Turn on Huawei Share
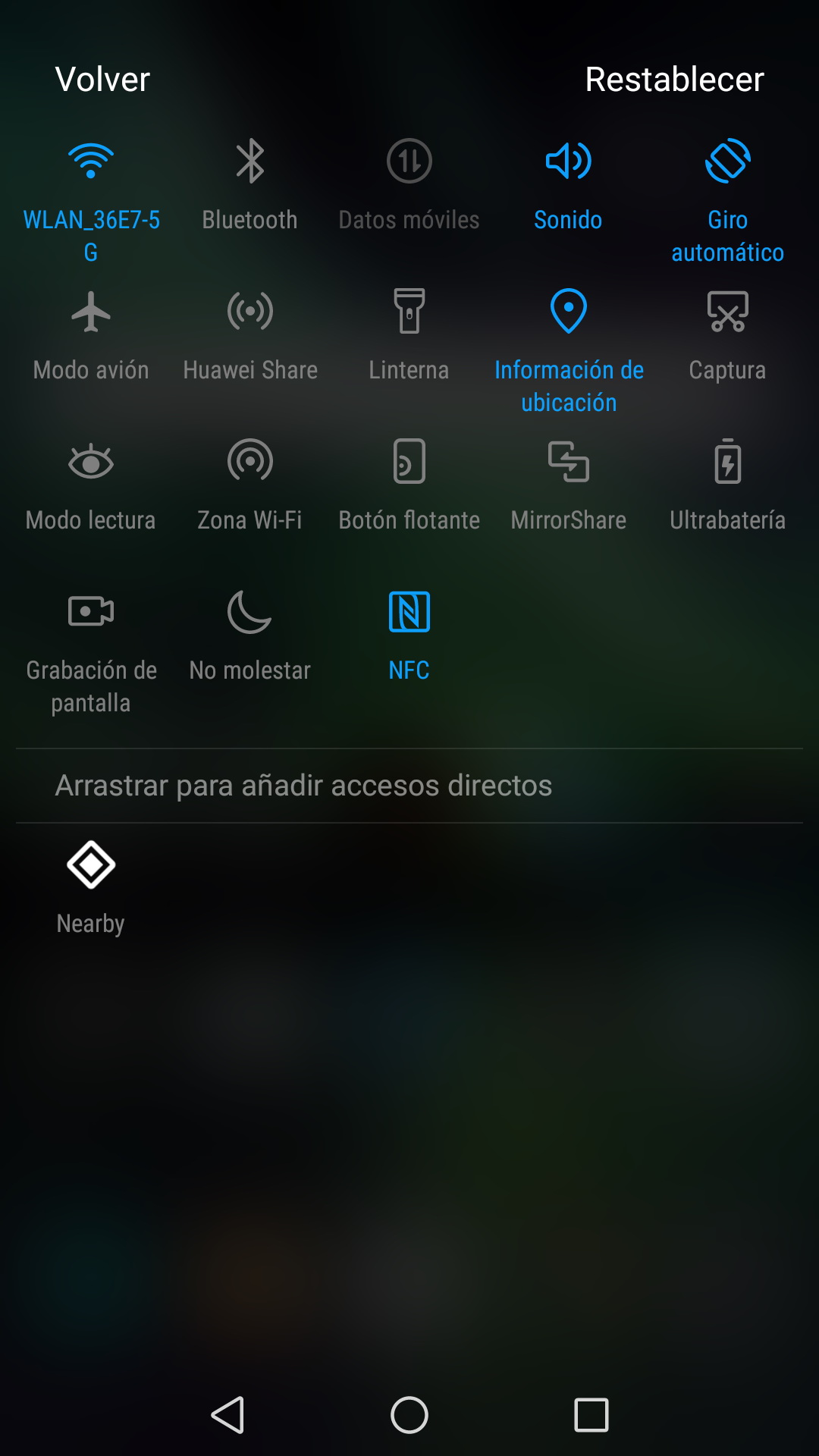The width and height of the screenshot is (819, 1456). 249,312
